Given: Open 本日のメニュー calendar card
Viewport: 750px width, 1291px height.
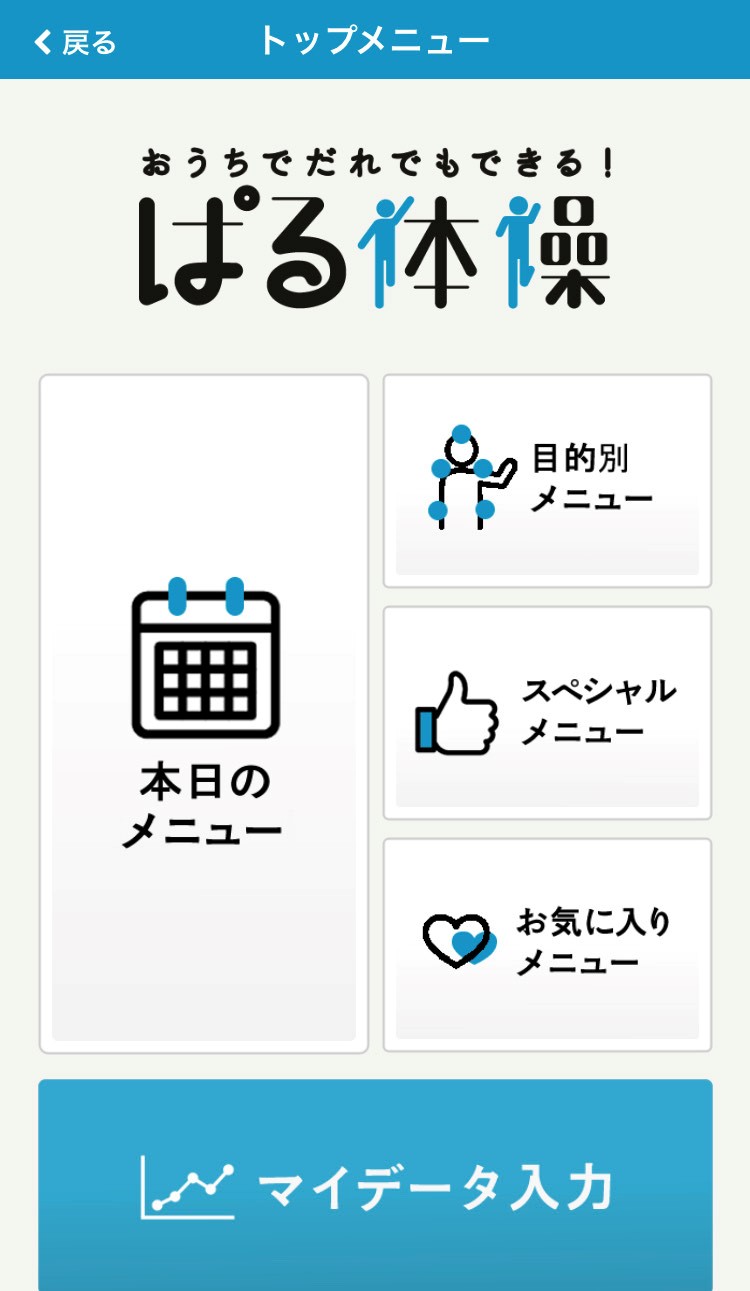Looking at the screenshot, I should pos(204,714).
